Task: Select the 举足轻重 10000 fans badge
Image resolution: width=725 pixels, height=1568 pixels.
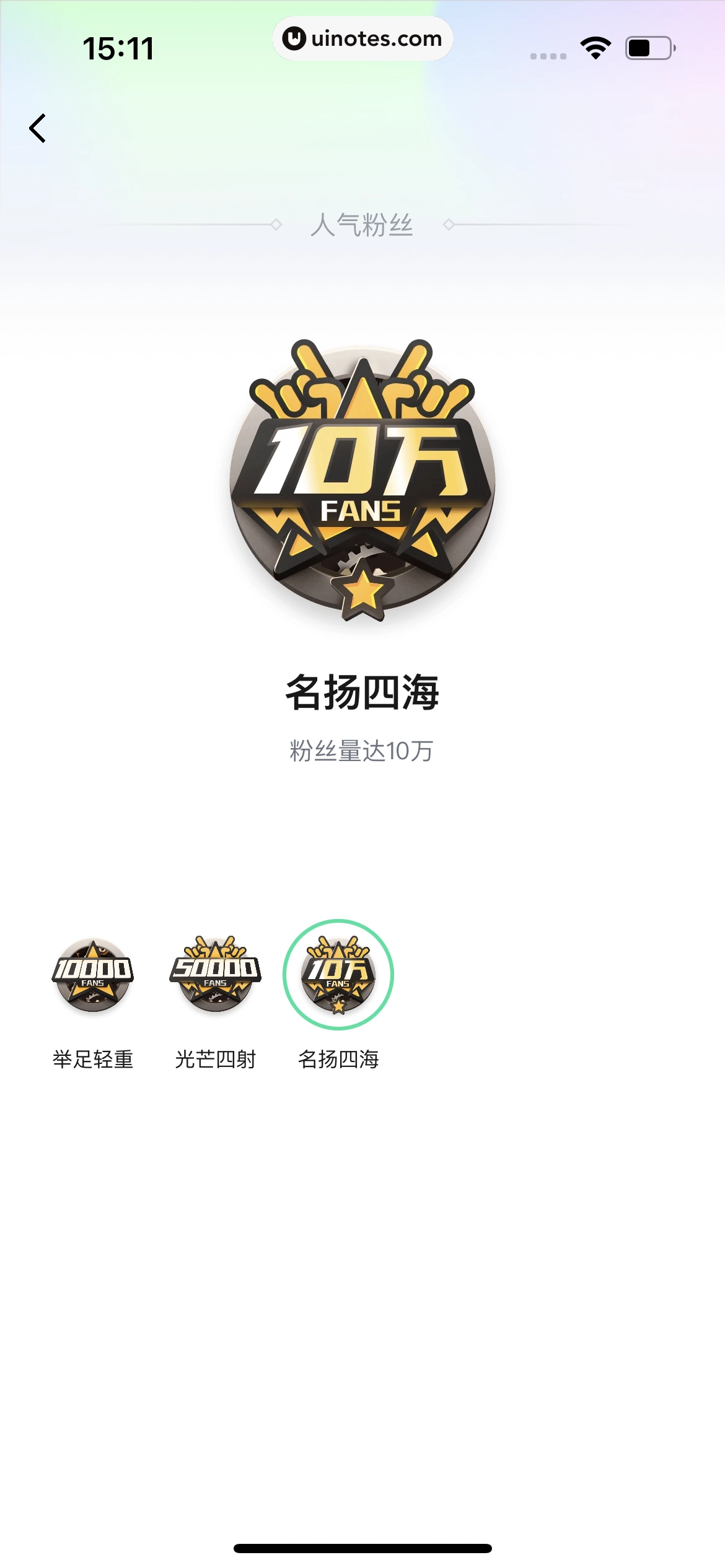Action: point(93,975)
